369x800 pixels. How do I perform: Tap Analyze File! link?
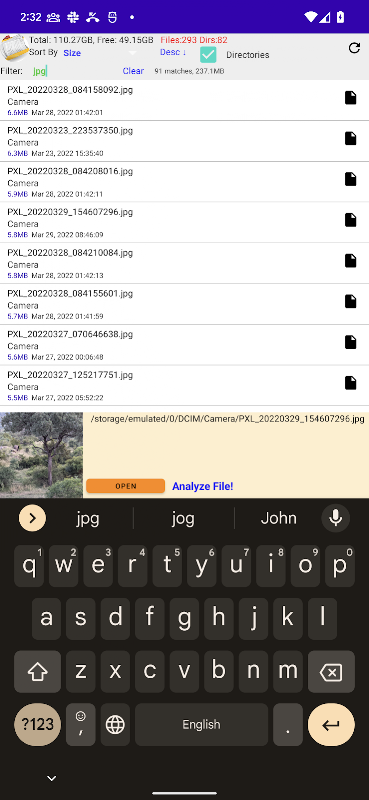click(x=203, y=486)
